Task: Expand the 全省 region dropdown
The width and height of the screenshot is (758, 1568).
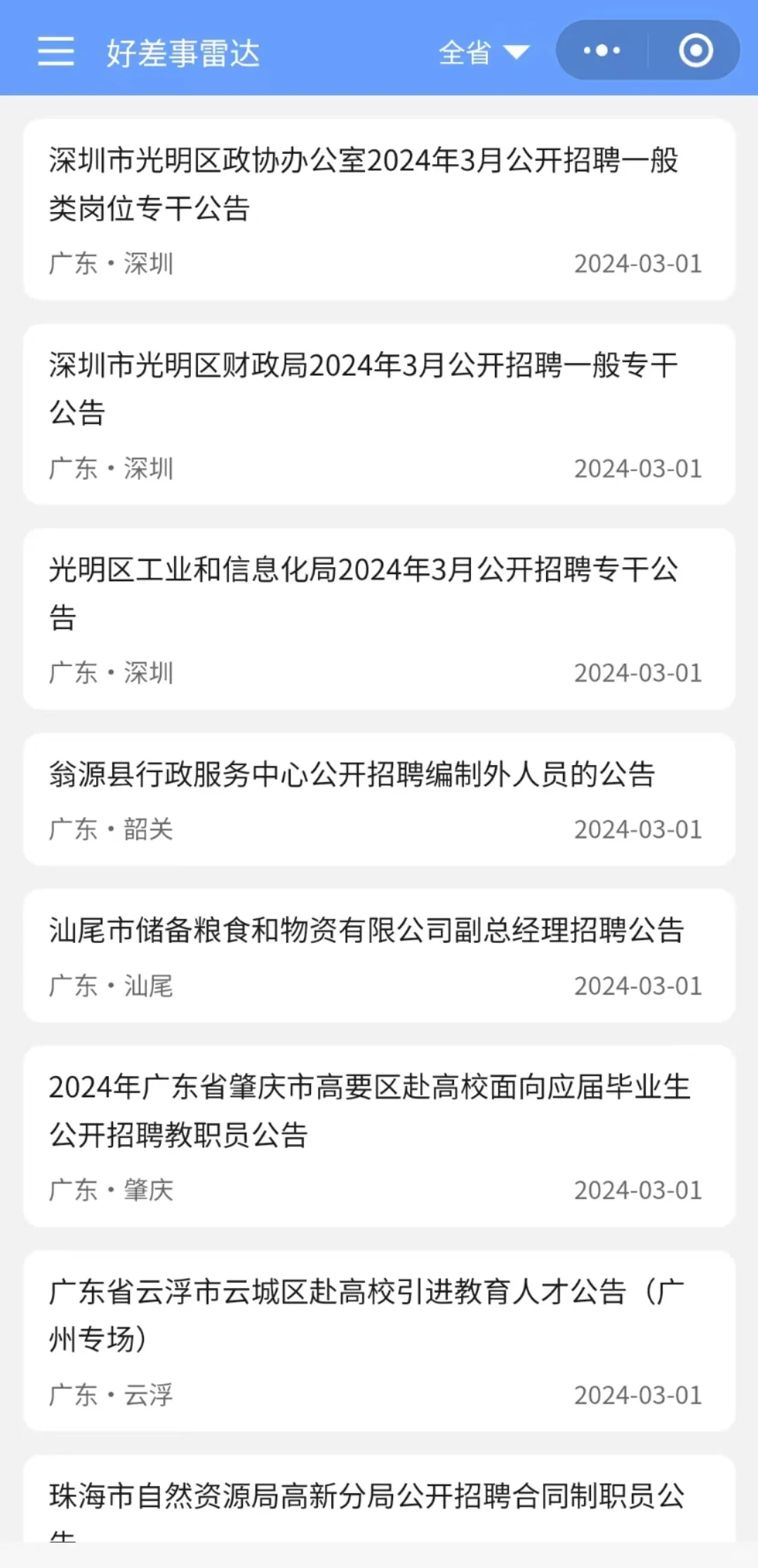Action: point(484,52)
